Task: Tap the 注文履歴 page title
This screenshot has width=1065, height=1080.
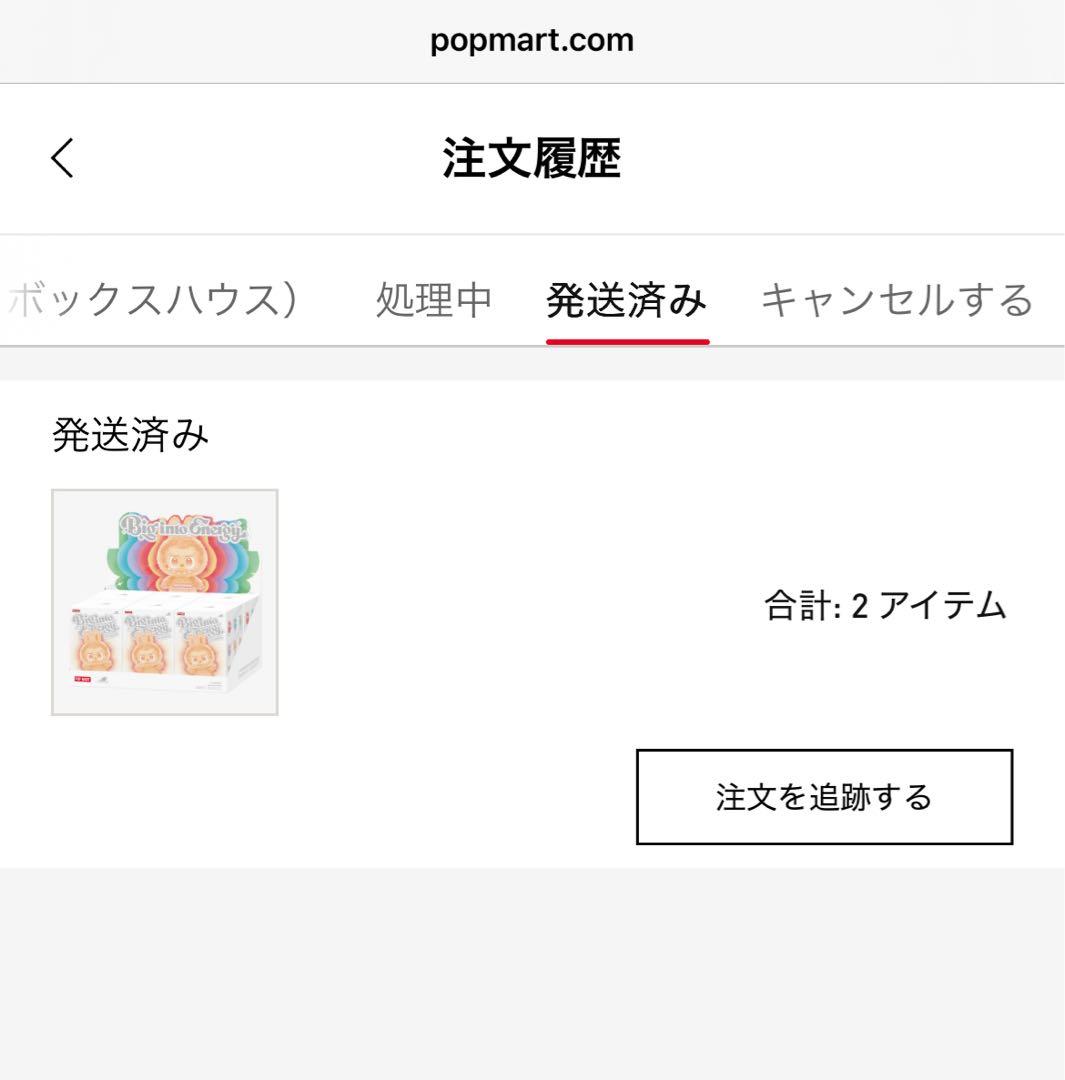Action: (532, 158)
